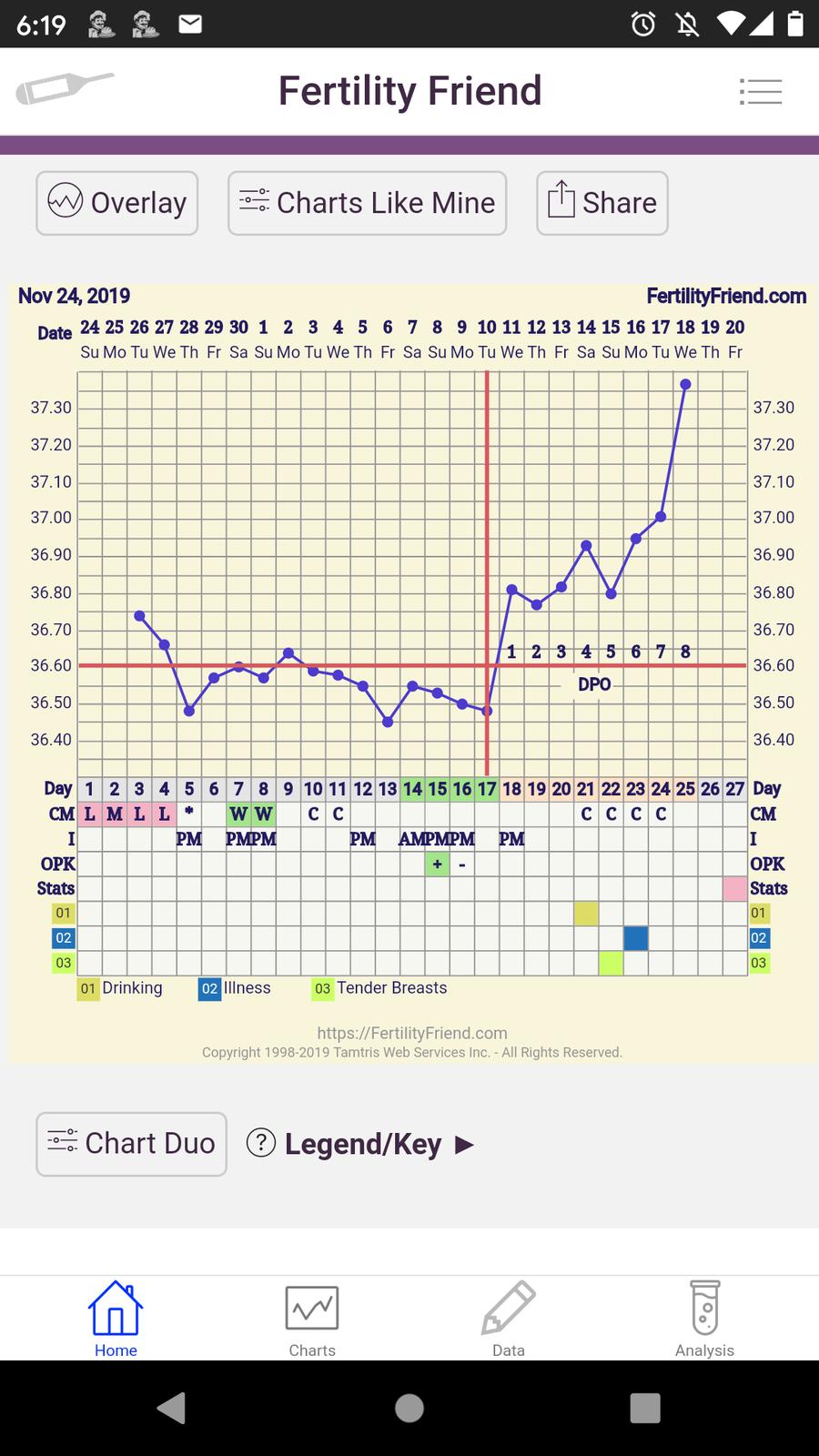The width and height of the screenshot is (819, 1456).
Task: Open the hamburger menu
Action: click(760, 91)
